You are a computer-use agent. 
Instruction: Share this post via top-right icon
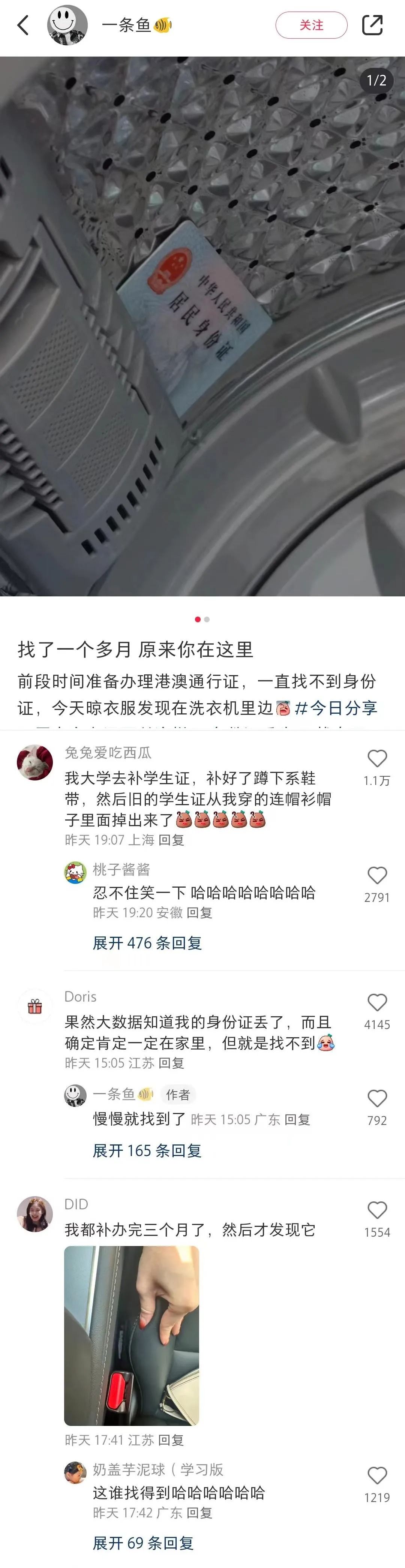(x=372, y=25)
